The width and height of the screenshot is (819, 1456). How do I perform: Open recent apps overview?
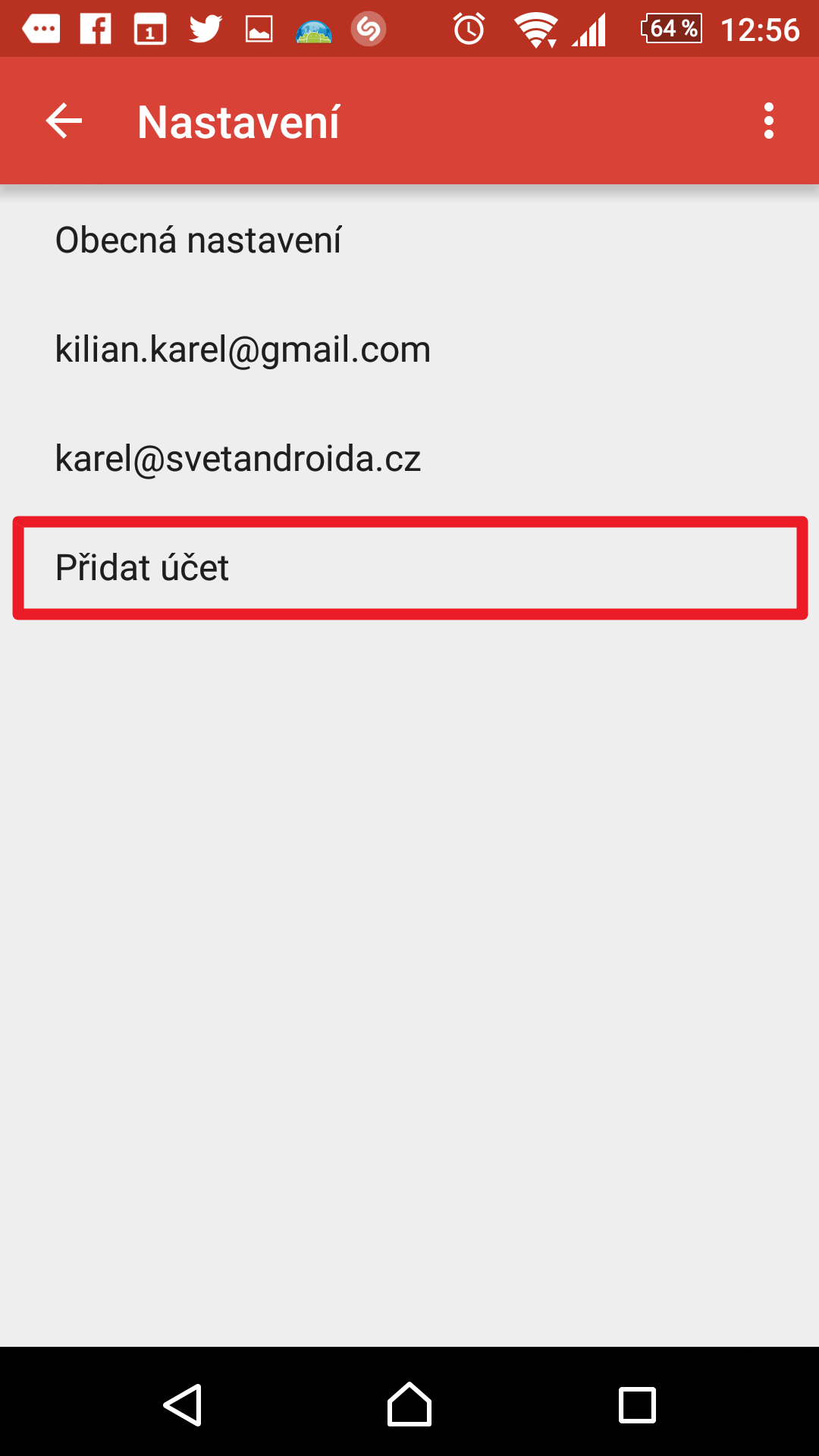[637, 1405]
